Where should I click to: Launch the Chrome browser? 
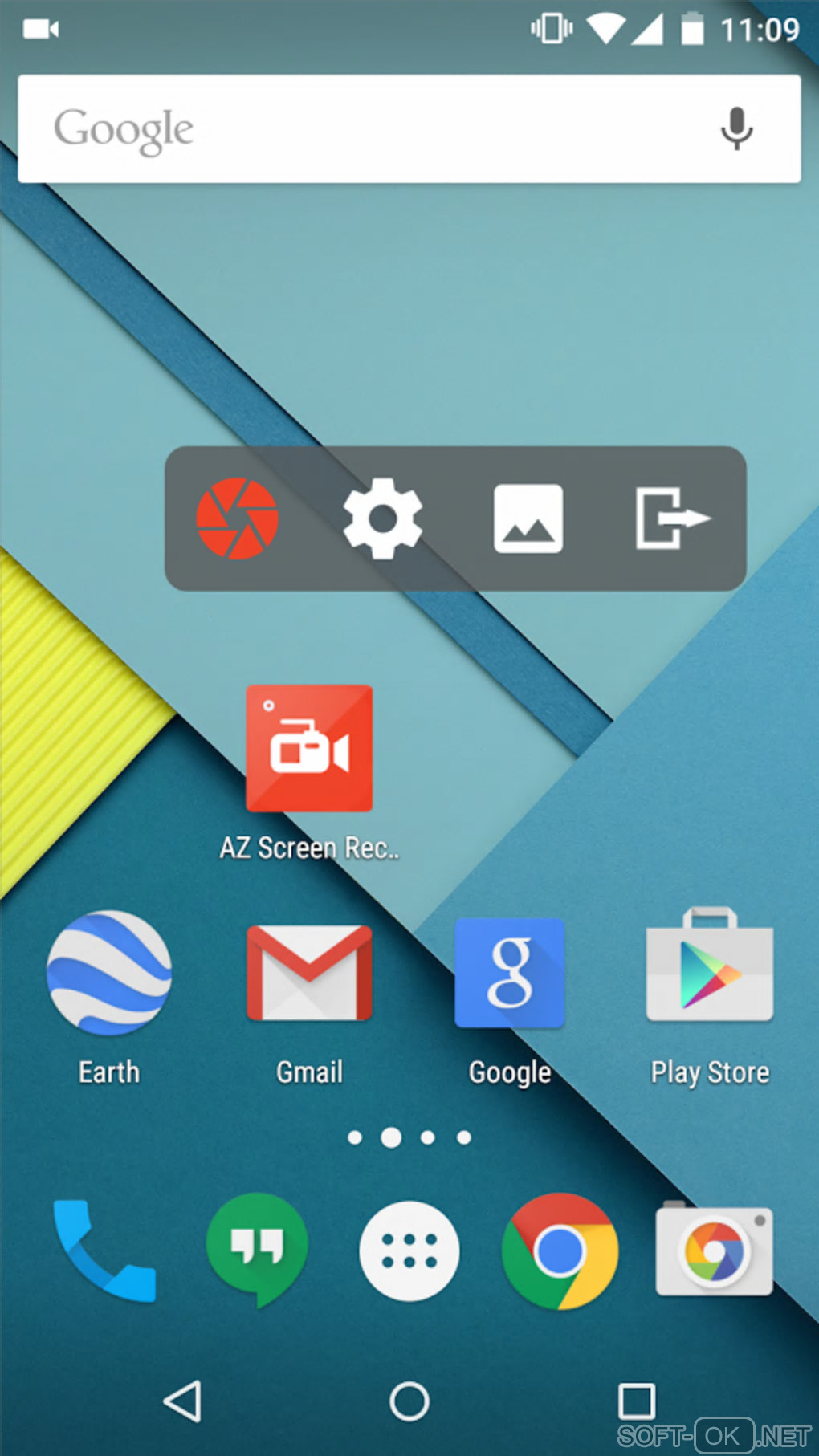[560, 1251]
